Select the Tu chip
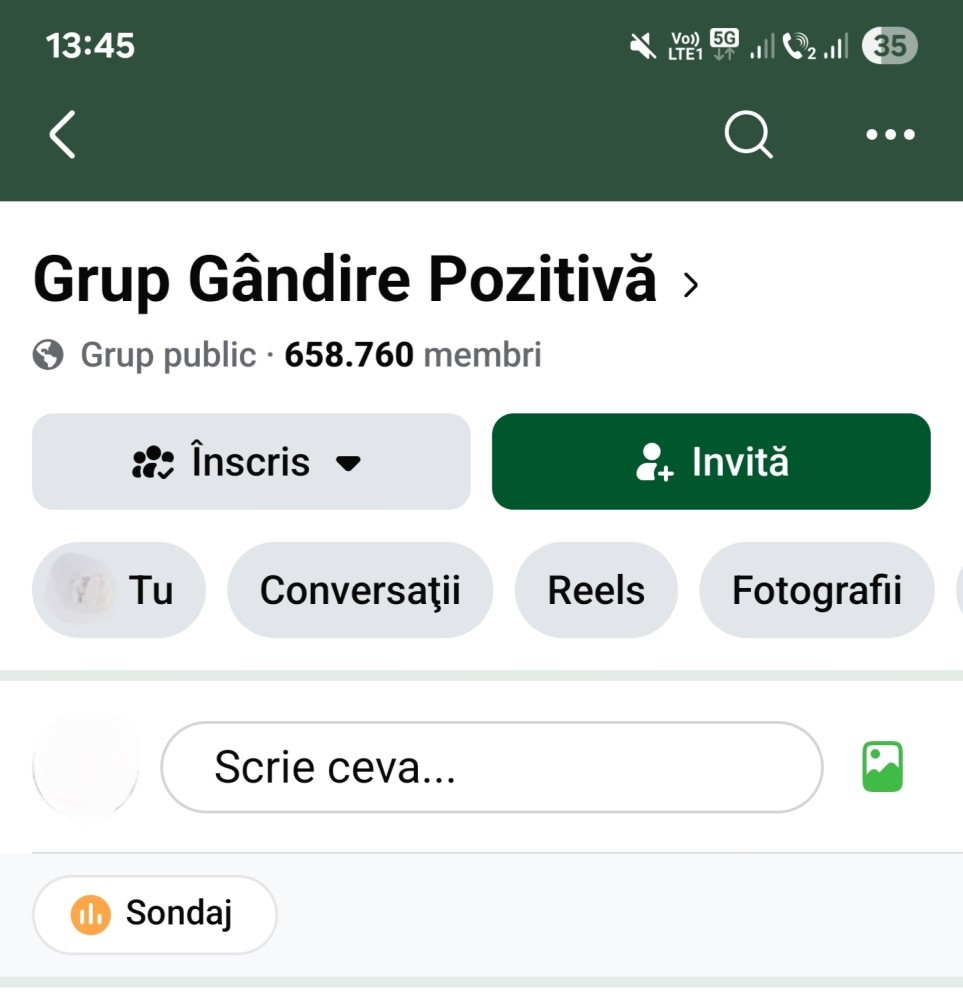The image size is (963, 1000). (119, 590)
